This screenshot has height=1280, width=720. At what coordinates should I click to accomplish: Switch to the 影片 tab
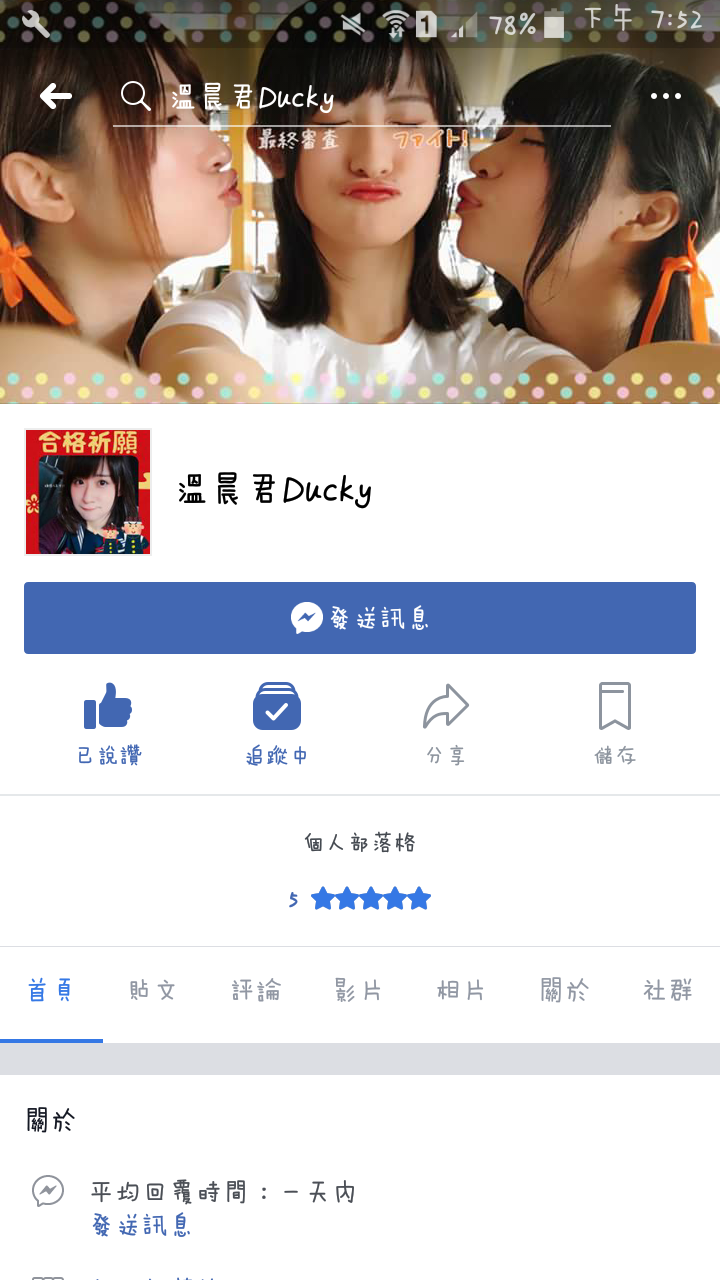(x=359, y=991)
